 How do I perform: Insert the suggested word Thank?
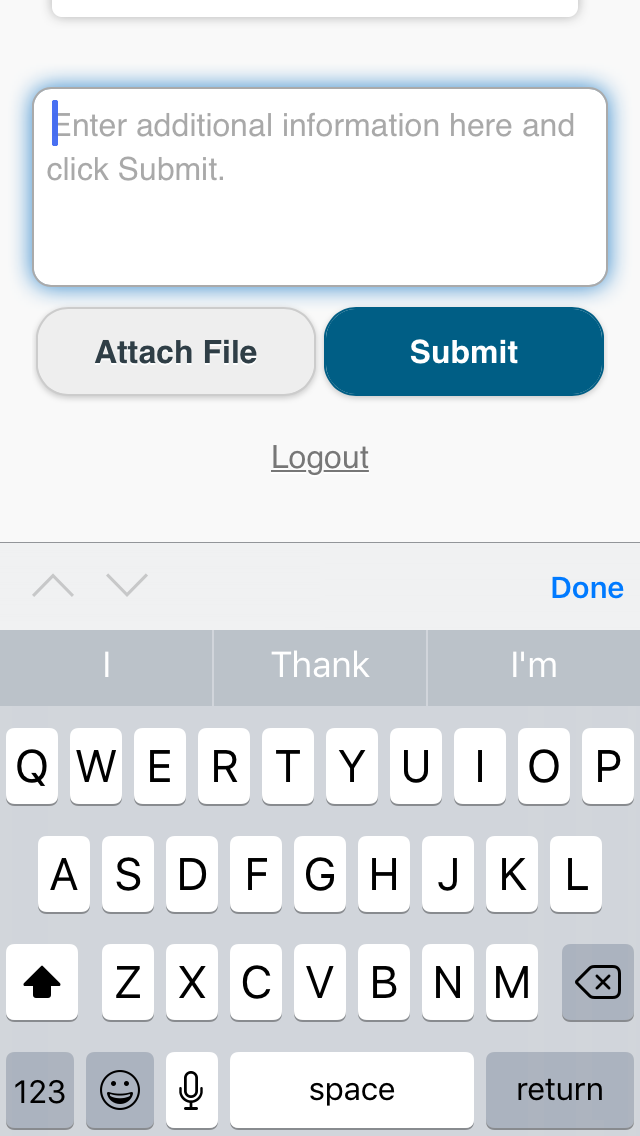tap(320, 667)
